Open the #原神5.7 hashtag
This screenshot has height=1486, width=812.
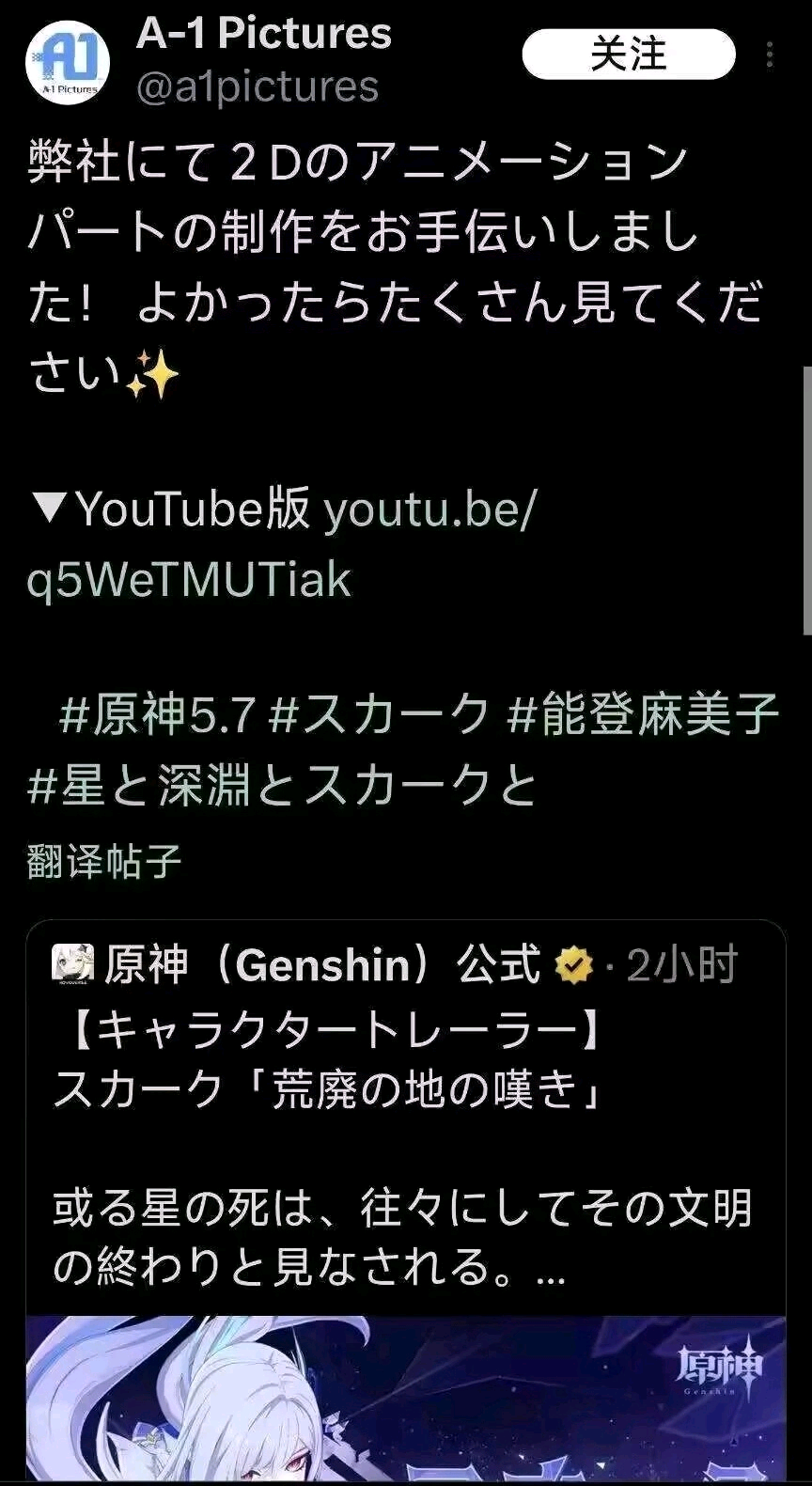pyautogui.click(x=157, y=716)
